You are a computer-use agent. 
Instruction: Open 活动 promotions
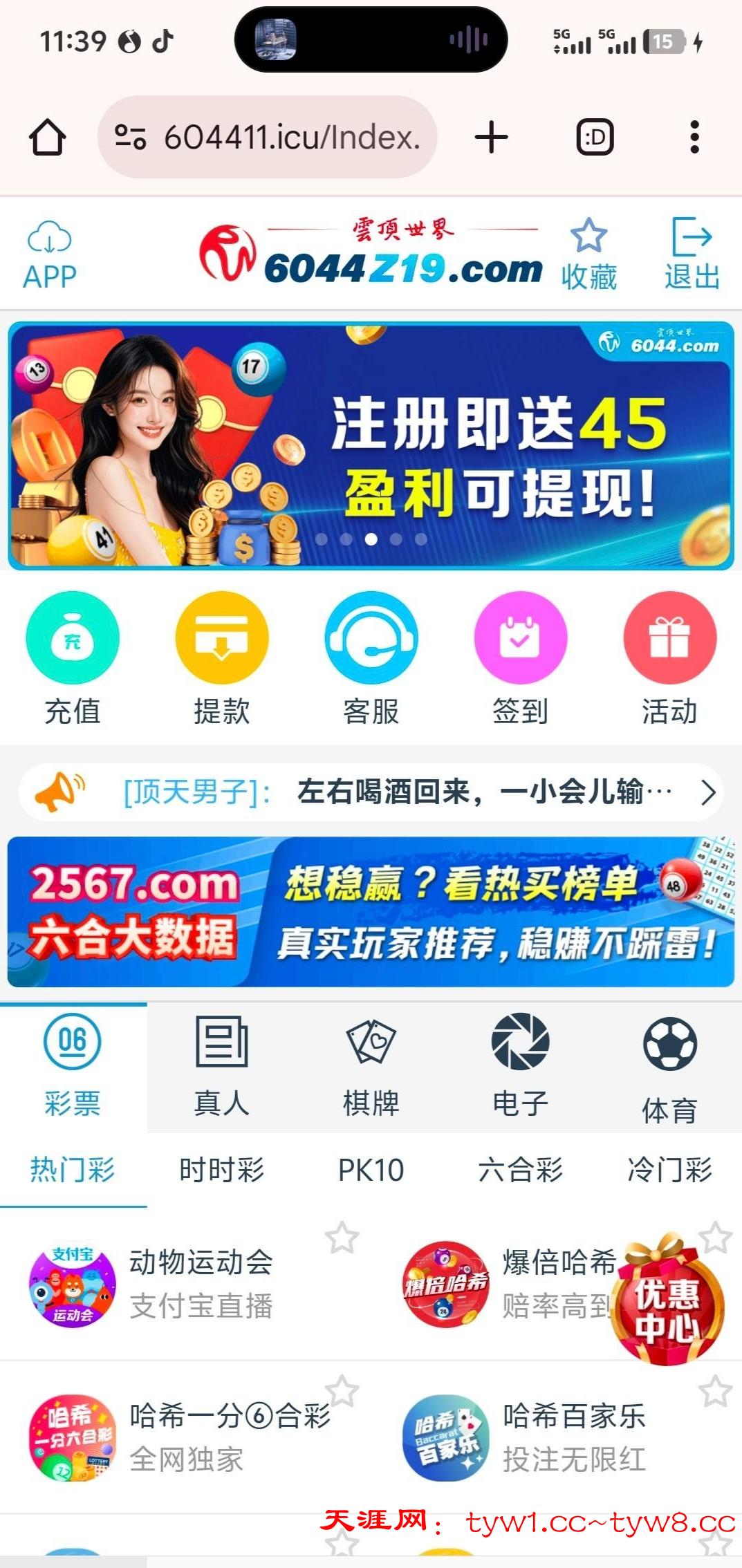669,657
